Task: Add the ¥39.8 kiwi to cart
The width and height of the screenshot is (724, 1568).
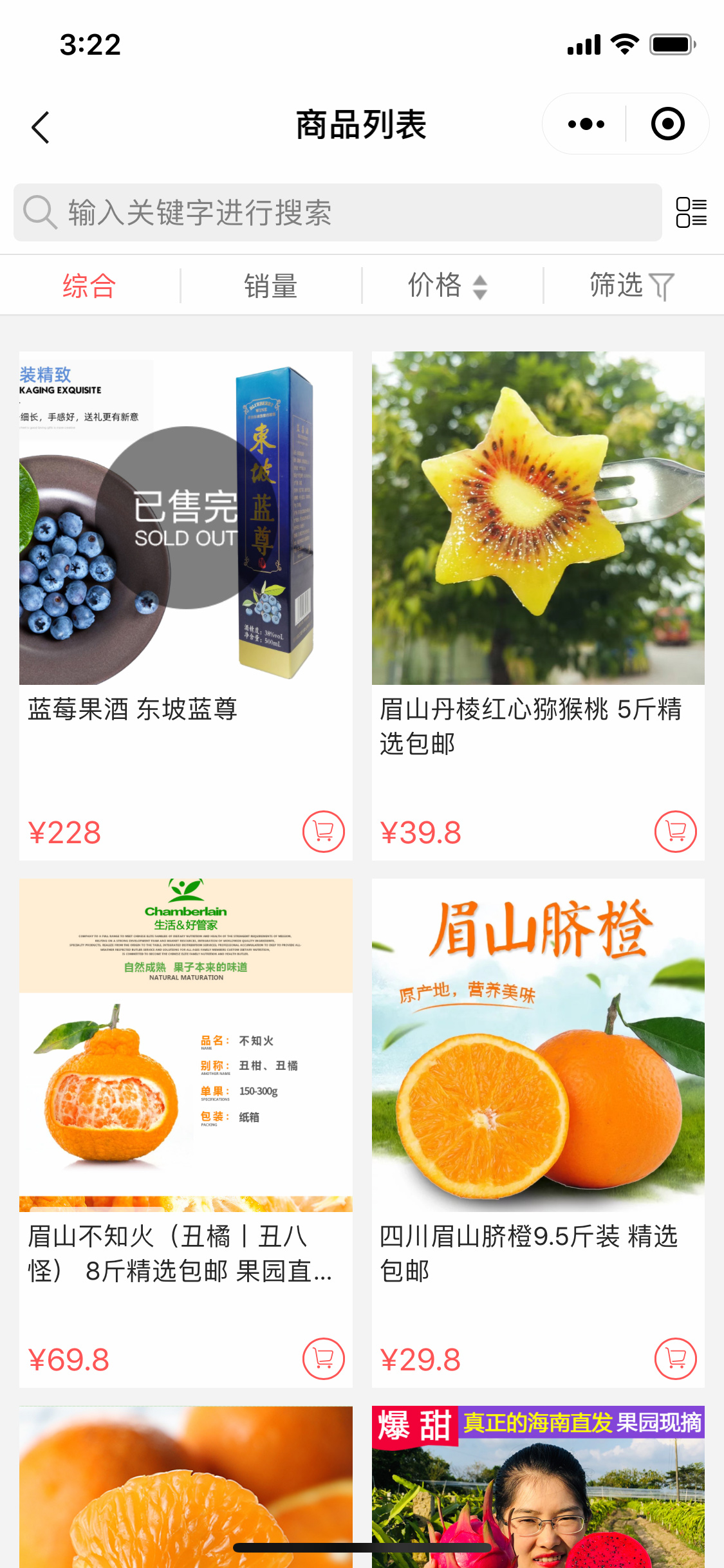Action: [x=676, y=832]
